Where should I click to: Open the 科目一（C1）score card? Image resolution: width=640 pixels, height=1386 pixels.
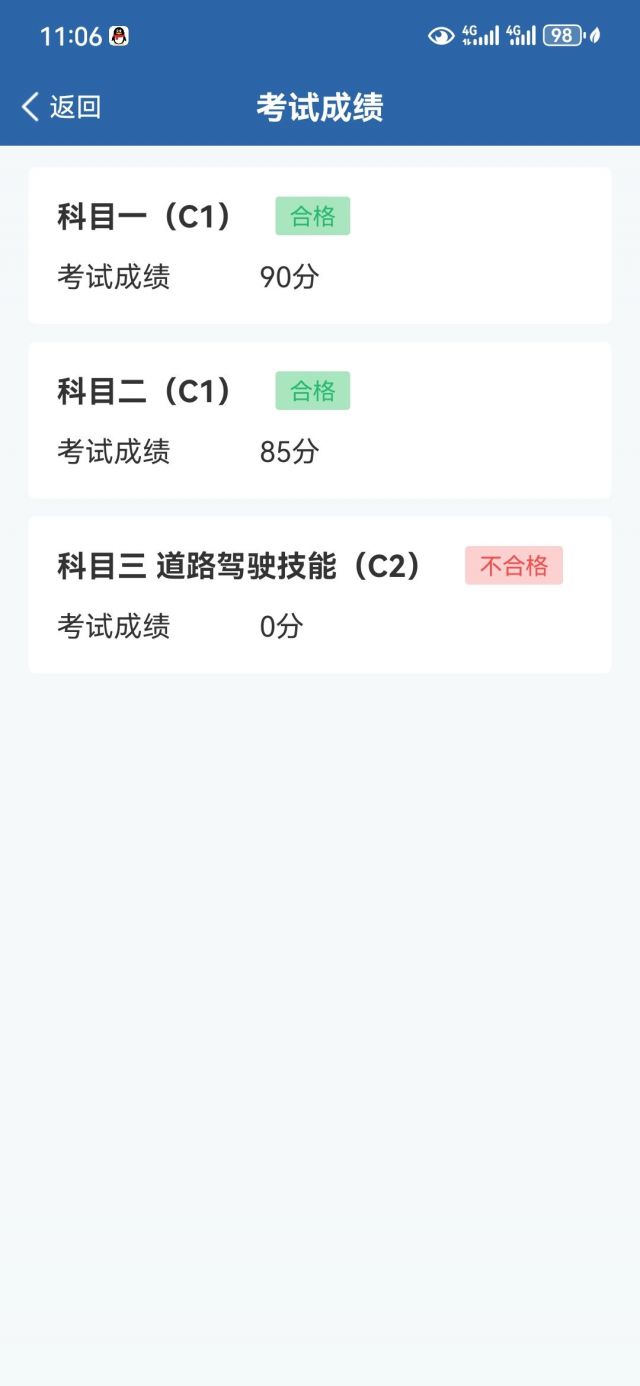coord(320,246)
